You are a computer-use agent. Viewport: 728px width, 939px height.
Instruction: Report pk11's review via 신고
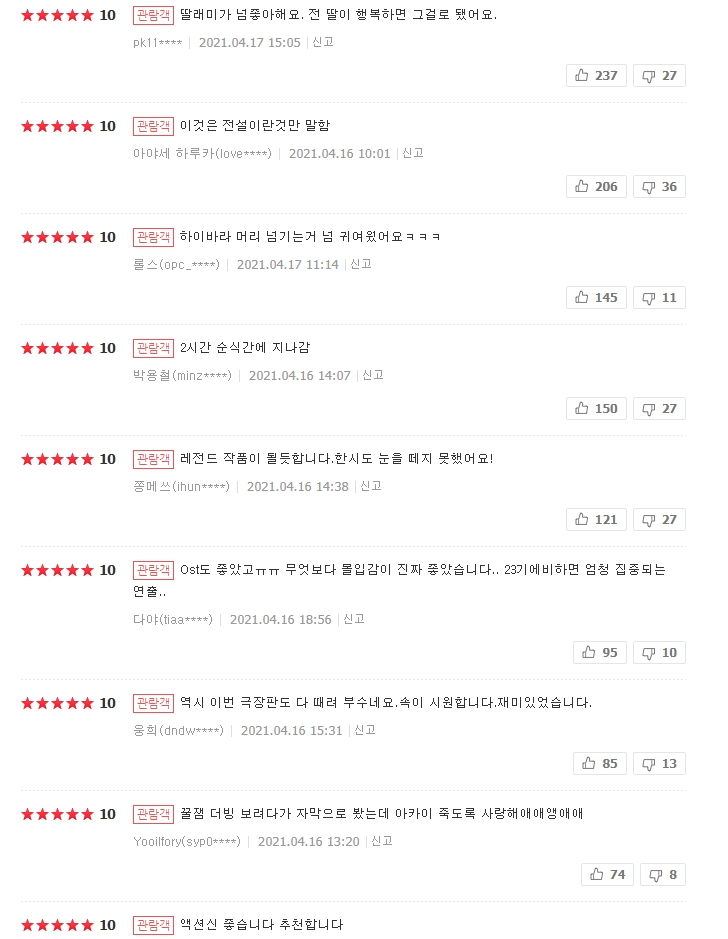[x=323, y=42]
